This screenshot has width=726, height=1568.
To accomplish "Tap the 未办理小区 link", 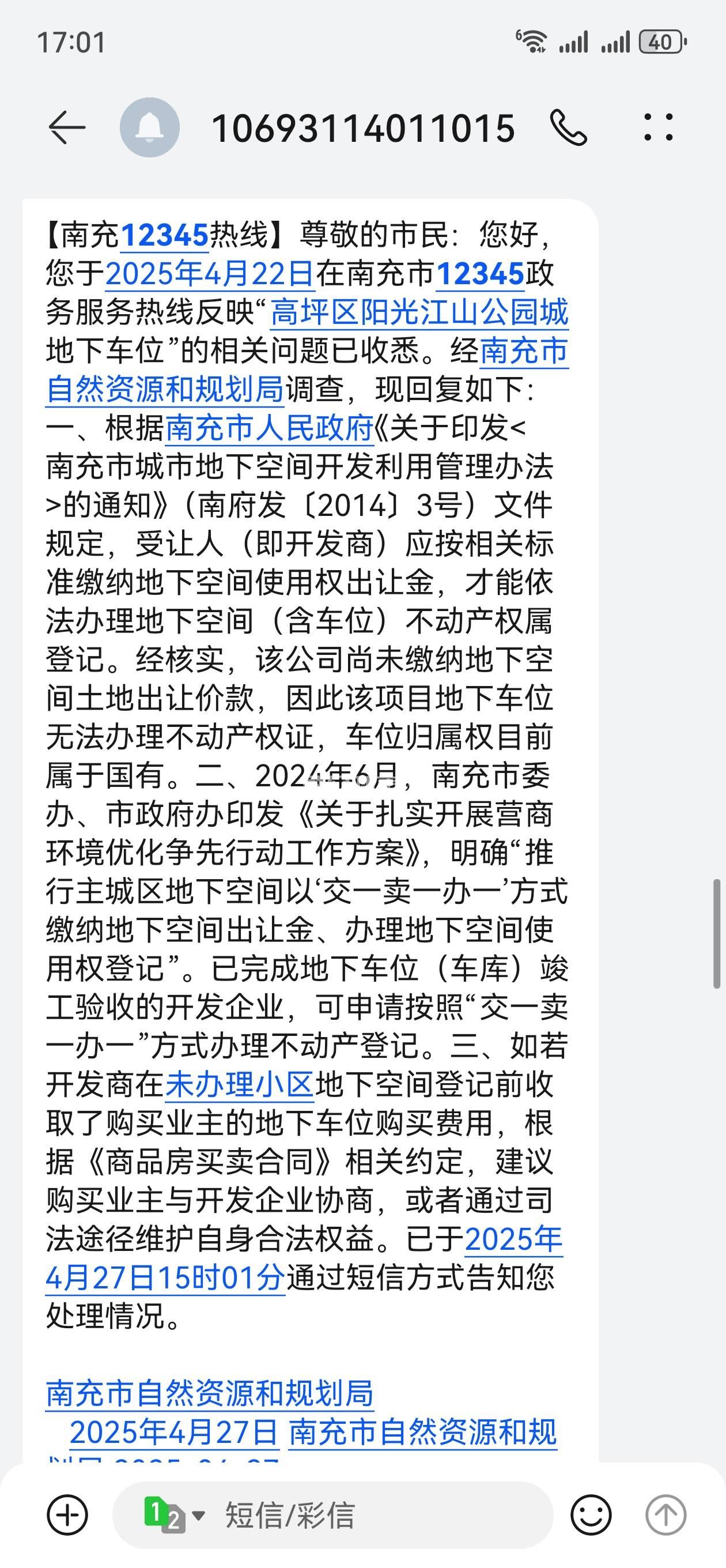I will [x=239, y=1085].
